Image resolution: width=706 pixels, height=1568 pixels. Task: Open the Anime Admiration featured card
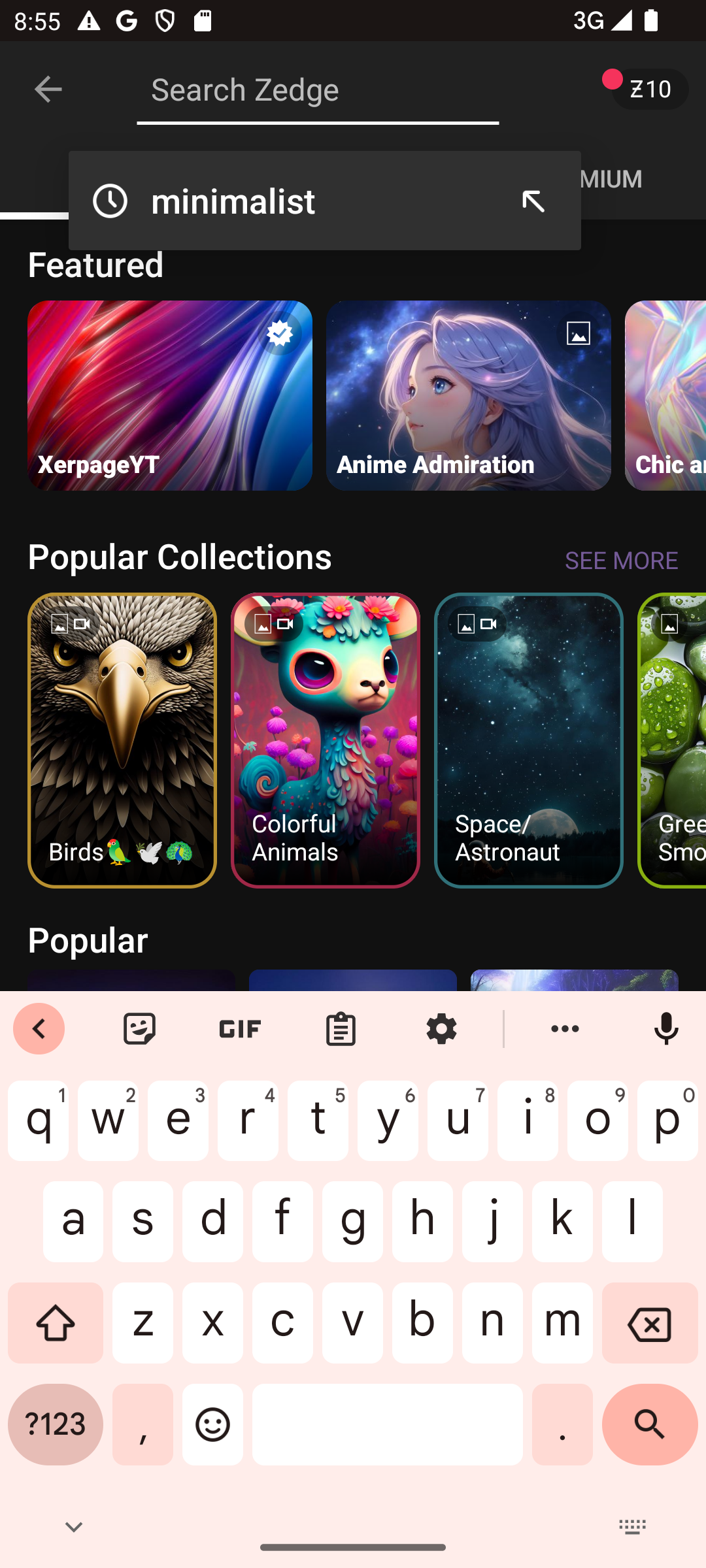(469, 395)
